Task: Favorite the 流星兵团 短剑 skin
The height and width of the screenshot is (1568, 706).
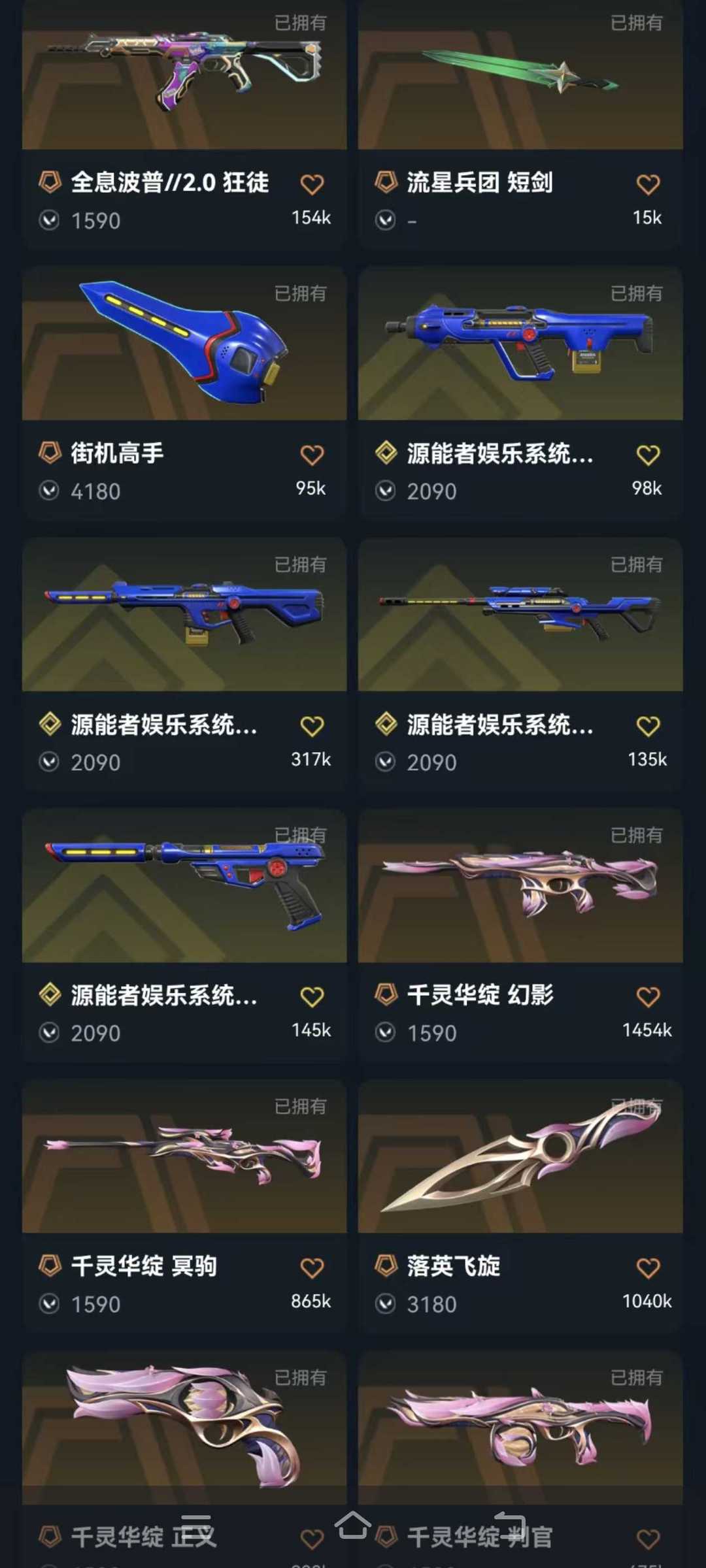Action: click(x=648, y=184)
